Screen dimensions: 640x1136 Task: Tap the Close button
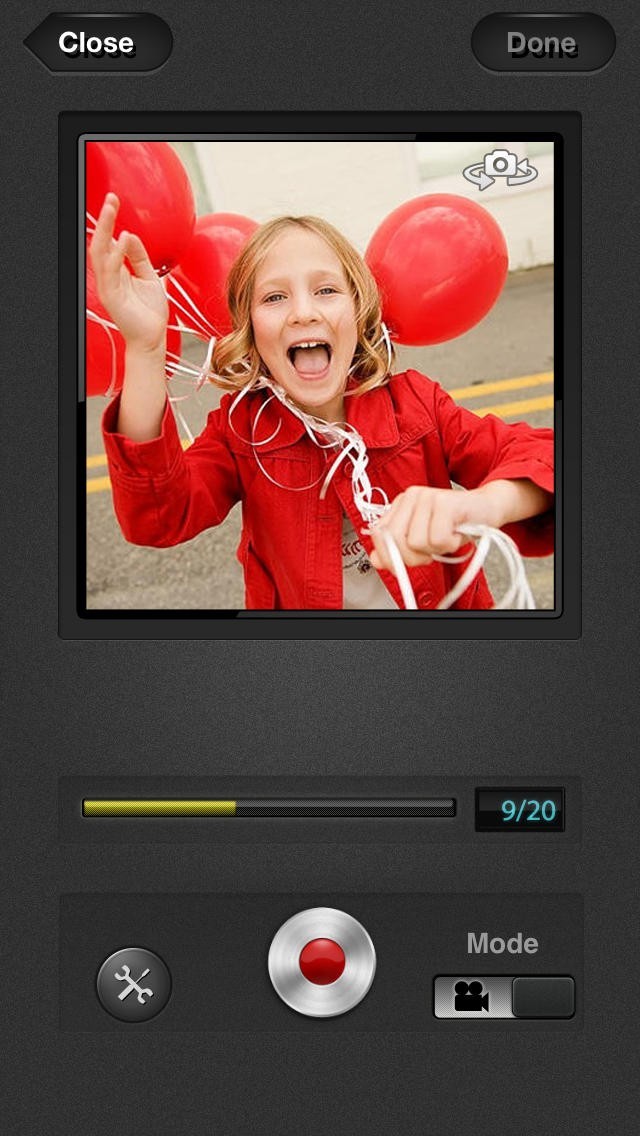97,43
